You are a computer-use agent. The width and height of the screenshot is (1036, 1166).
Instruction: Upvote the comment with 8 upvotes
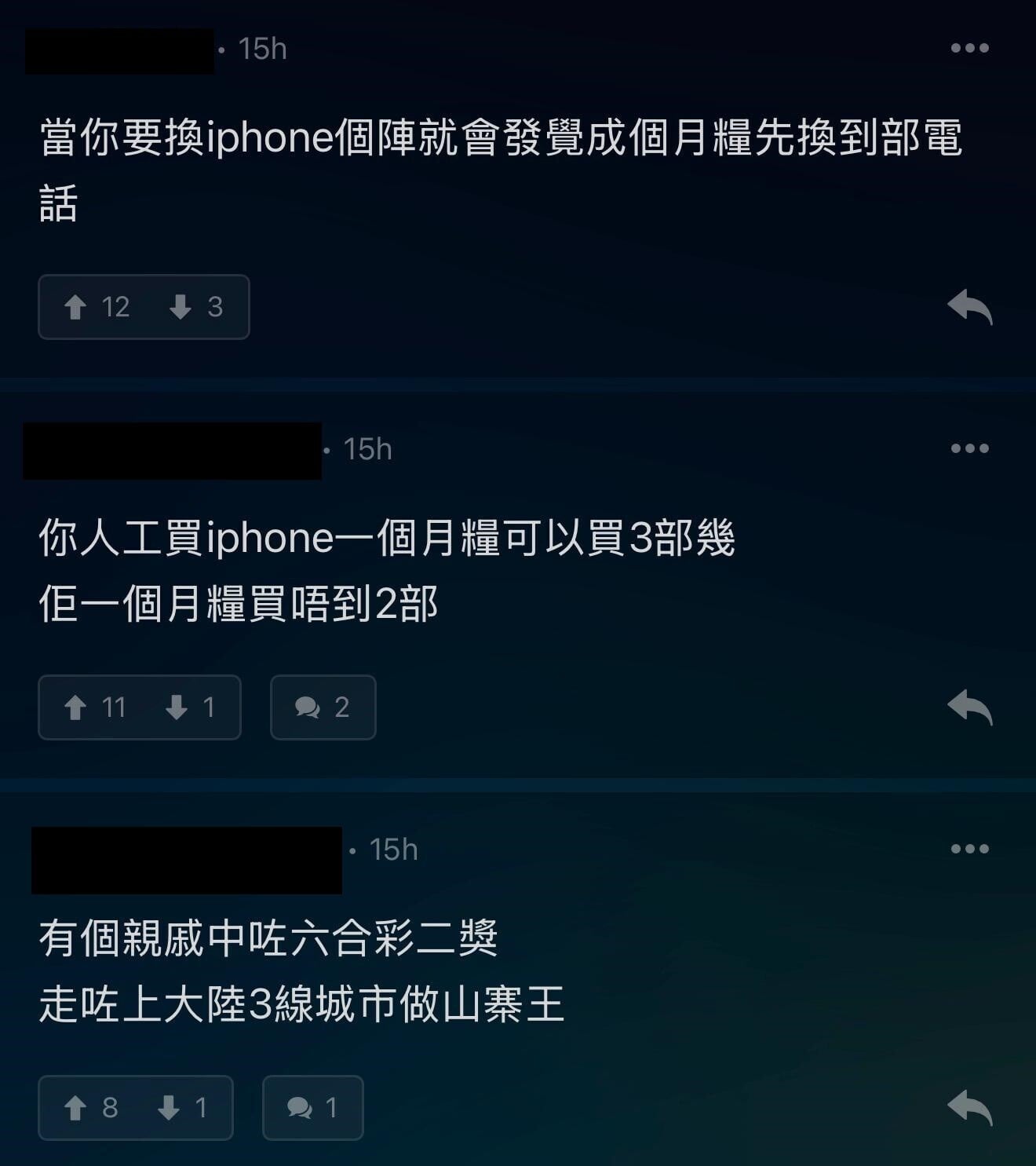click(76, 1108)
